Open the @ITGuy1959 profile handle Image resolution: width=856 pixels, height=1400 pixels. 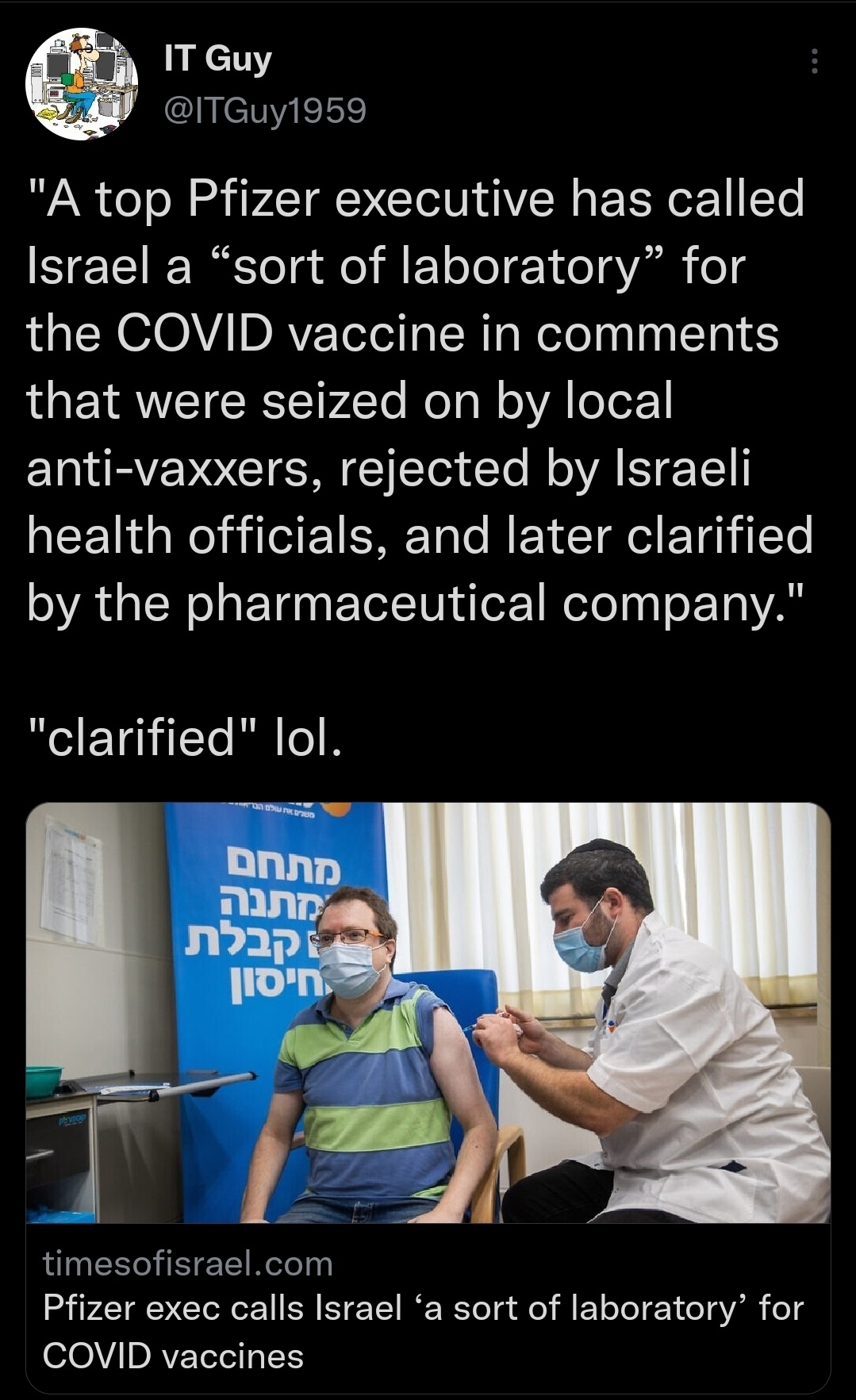coord(264,111)
